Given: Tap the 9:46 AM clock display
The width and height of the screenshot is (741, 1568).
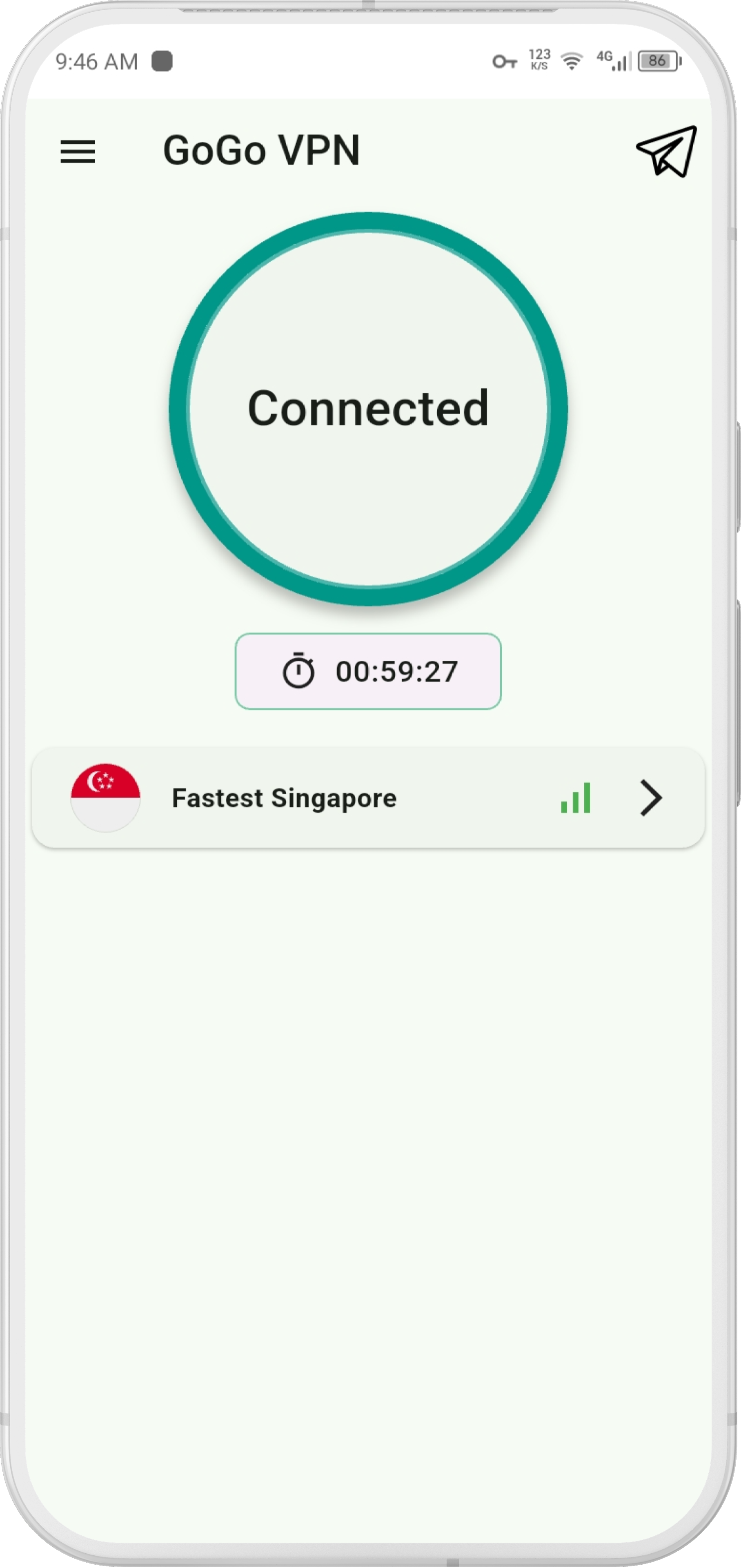Looking at the screenshot, I should click(97, 62).
